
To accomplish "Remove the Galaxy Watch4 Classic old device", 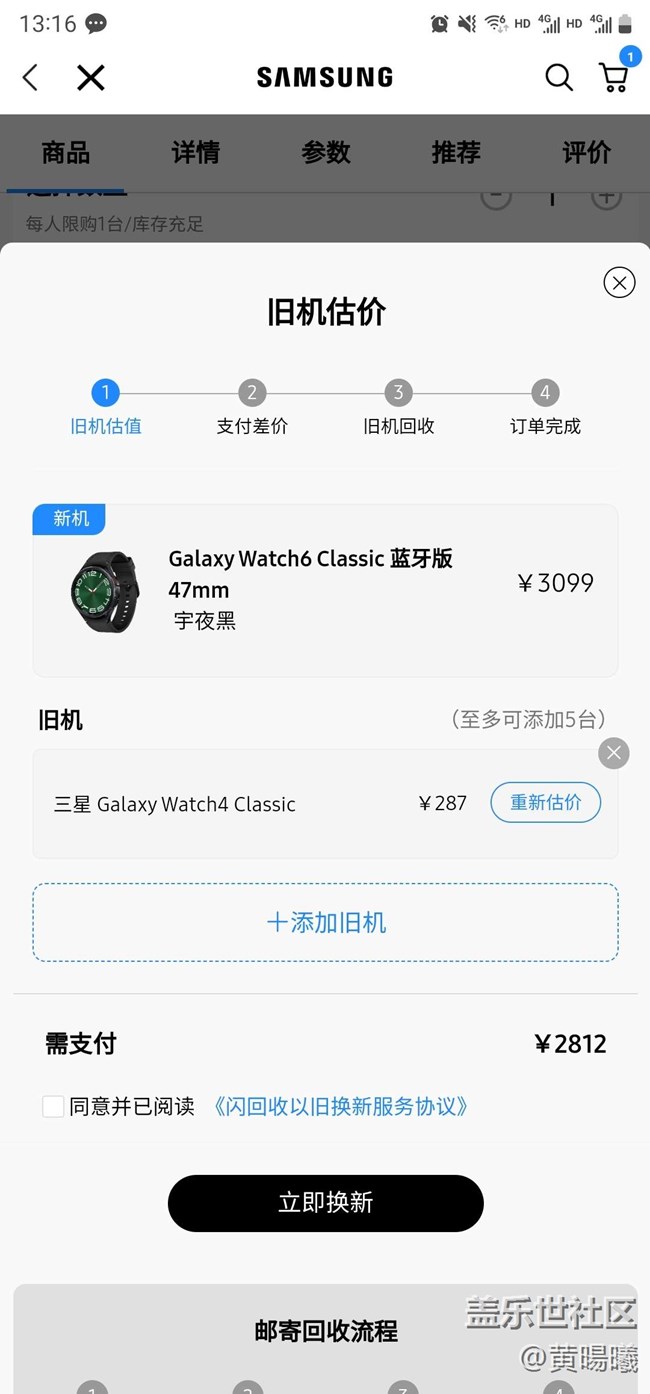I will (x=613, y=753).
